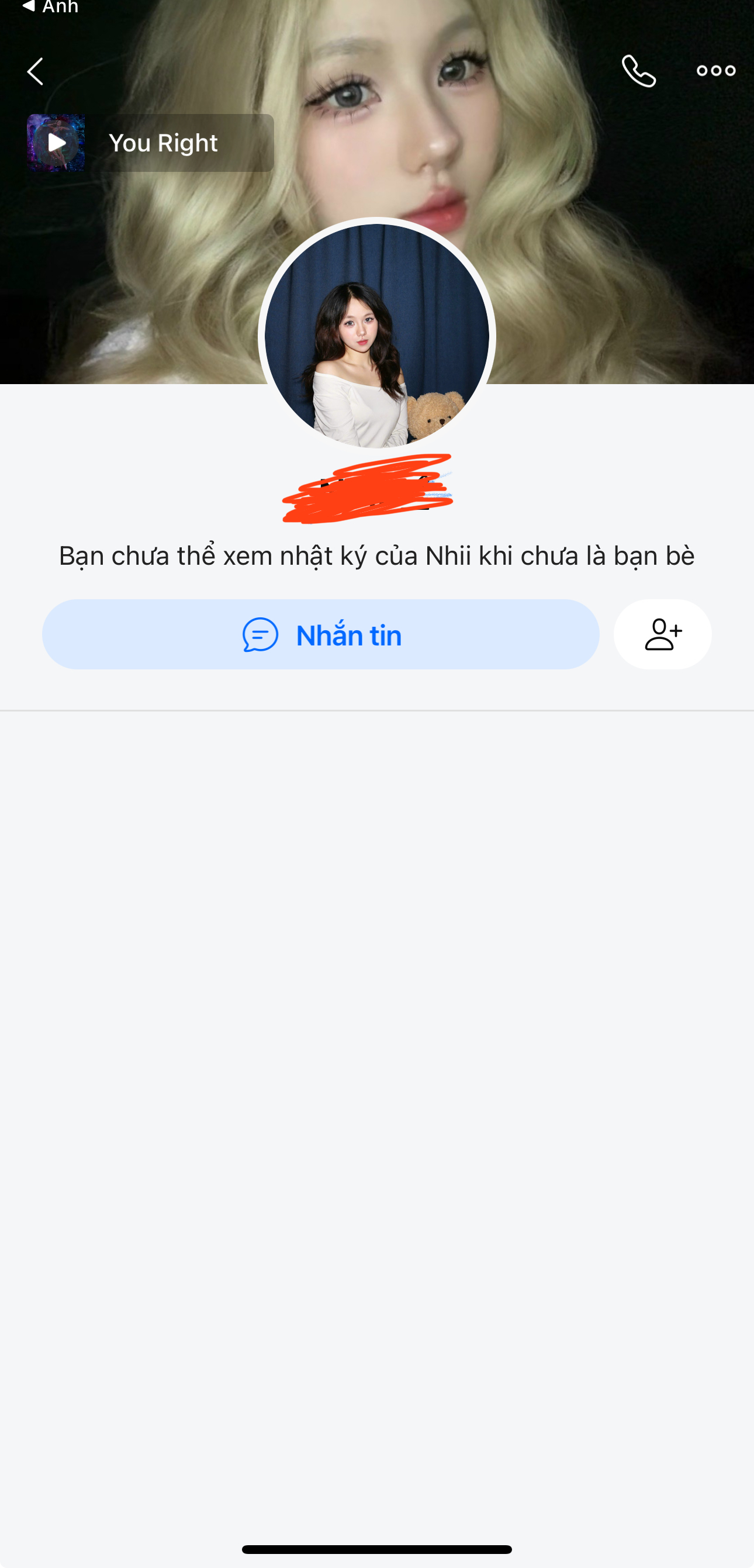Send a friend request with add-friend icon

(662, 634)
